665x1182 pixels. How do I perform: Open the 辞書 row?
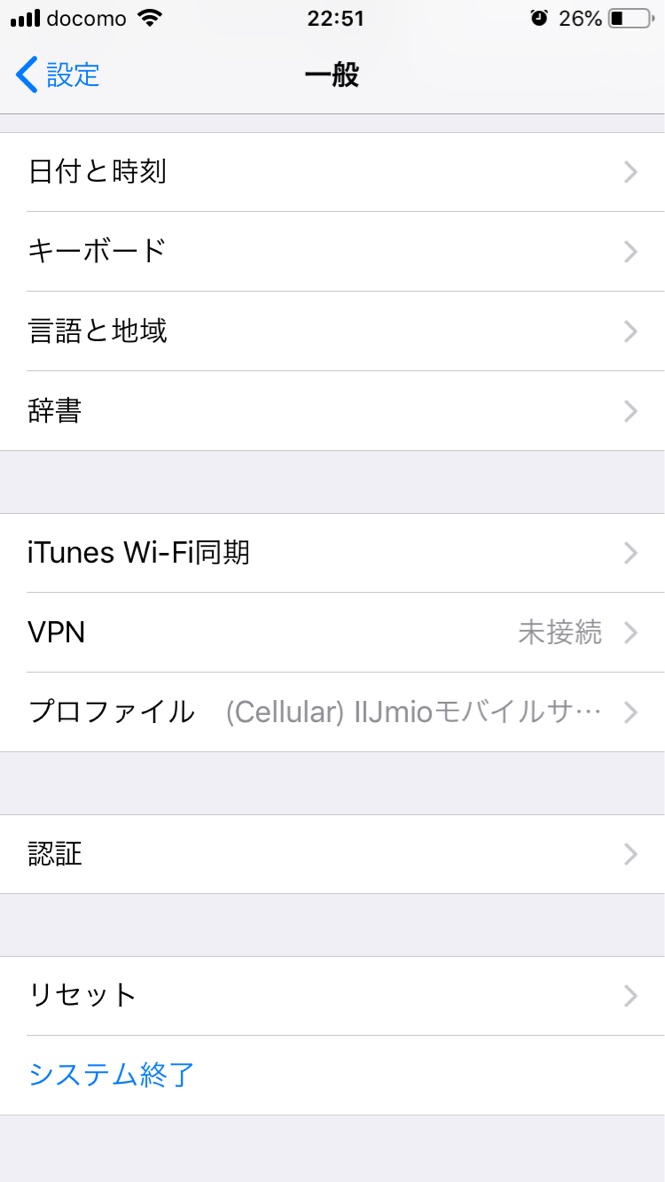(x=332, y=411)
